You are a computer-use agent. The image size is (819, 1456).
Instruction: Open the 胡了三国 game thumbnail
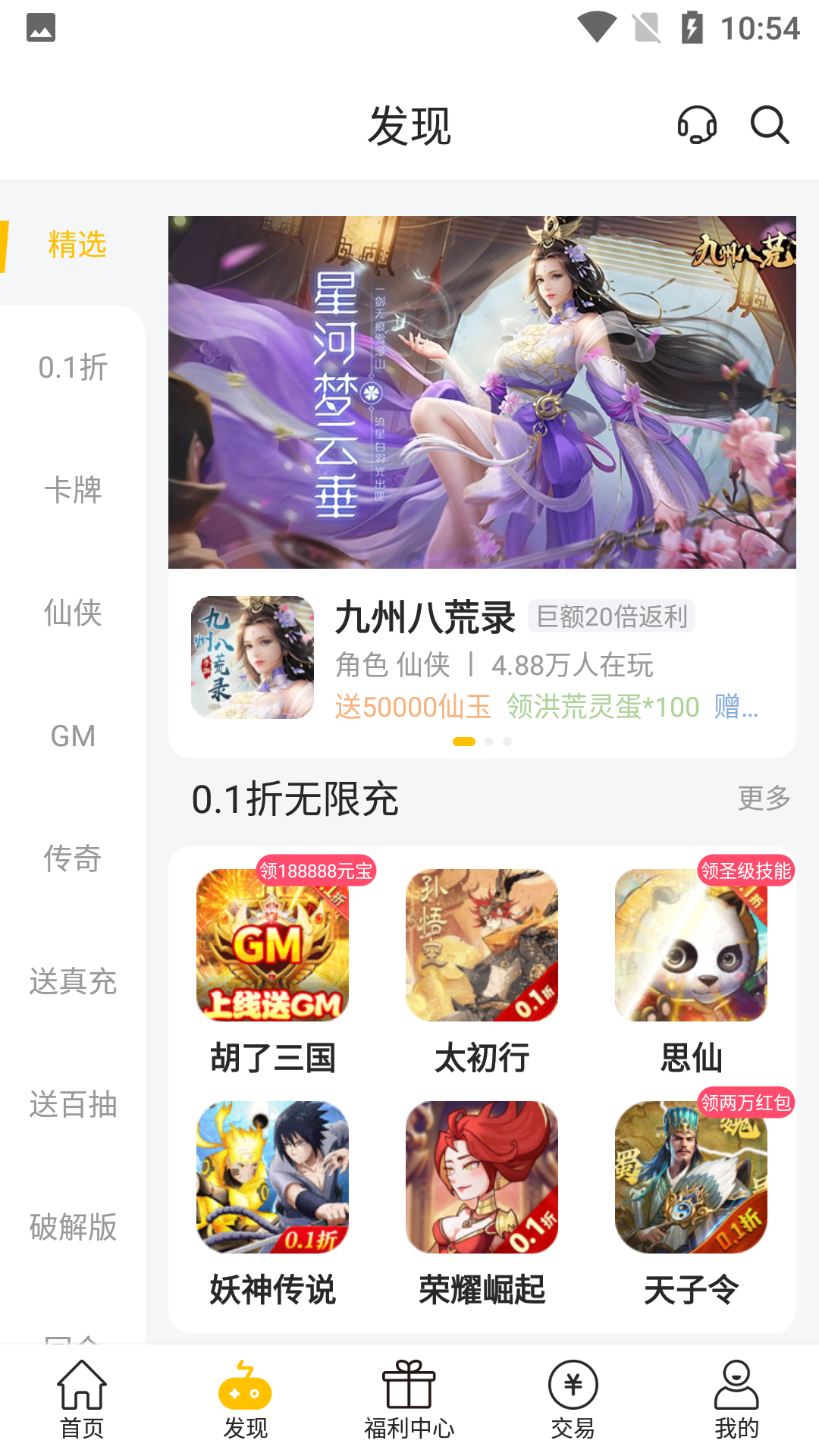pyautogui.click(x=274, y=944)
